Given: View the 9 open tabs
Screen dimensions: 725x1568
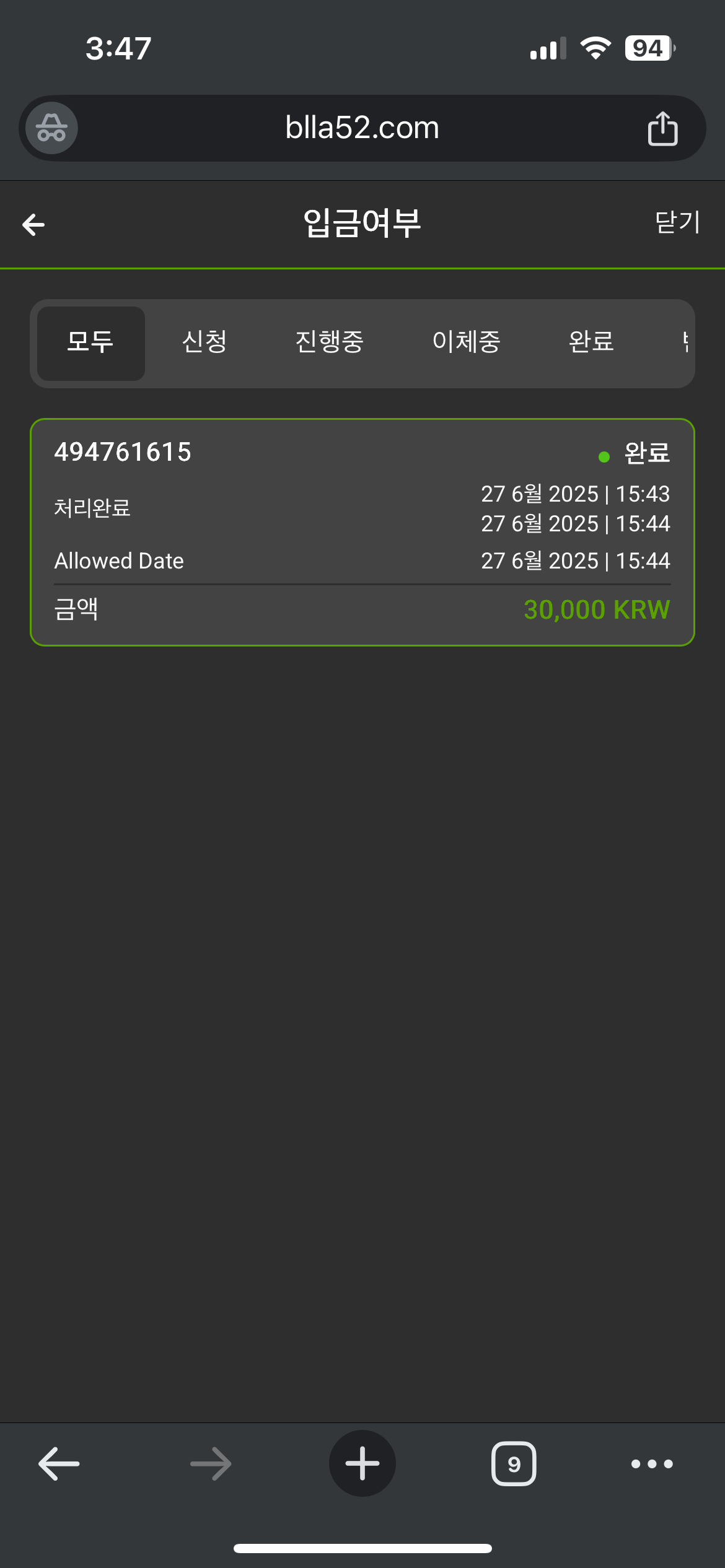Looking at the screenshot, I should pos(514,1464).
